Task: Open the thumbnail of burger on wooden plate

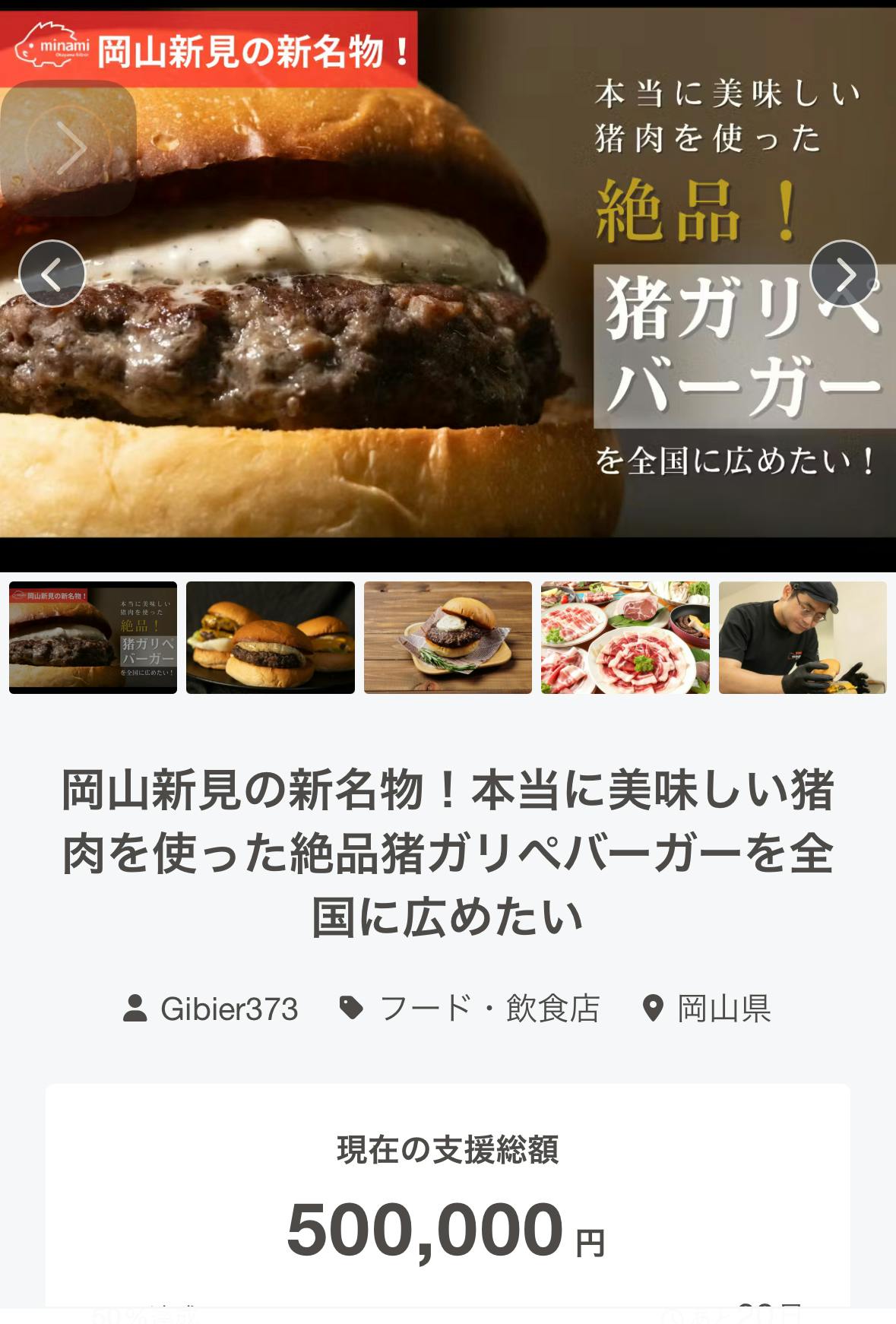Action: pyautogui.click(x=448, y=638)
